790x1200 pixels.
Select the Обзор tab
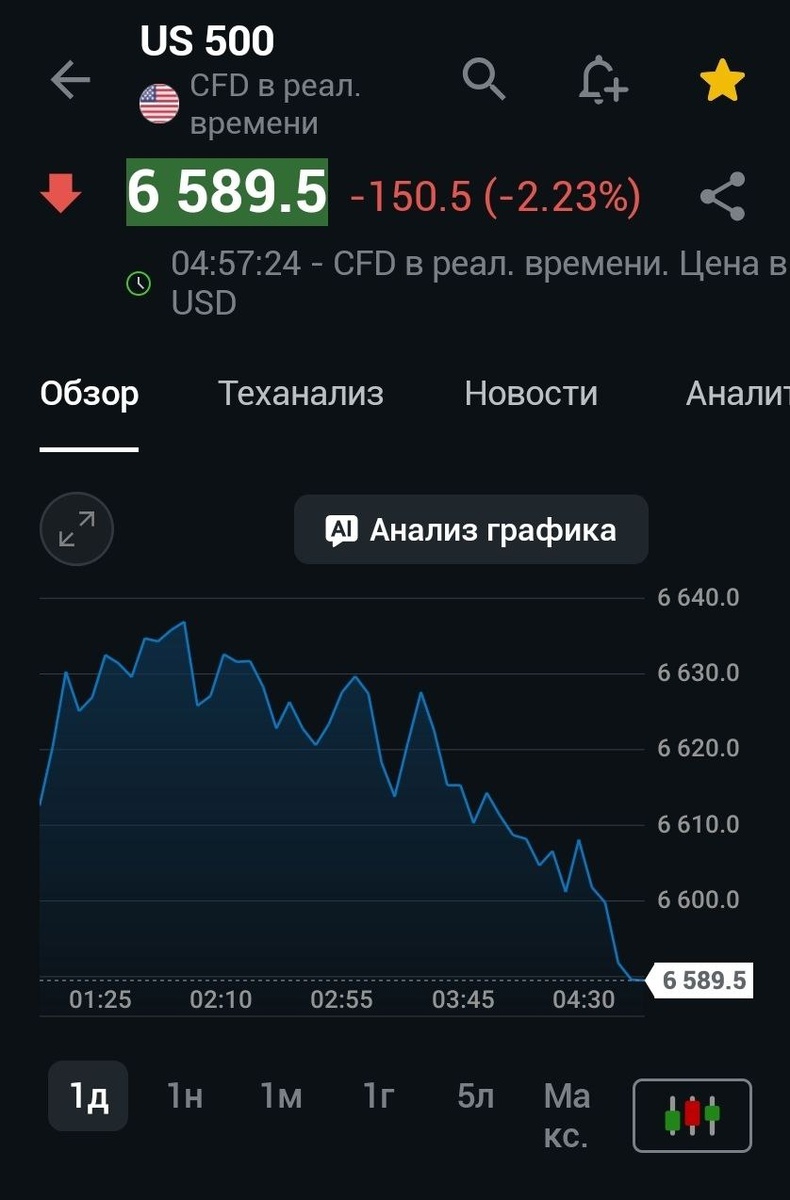(89, 393)
